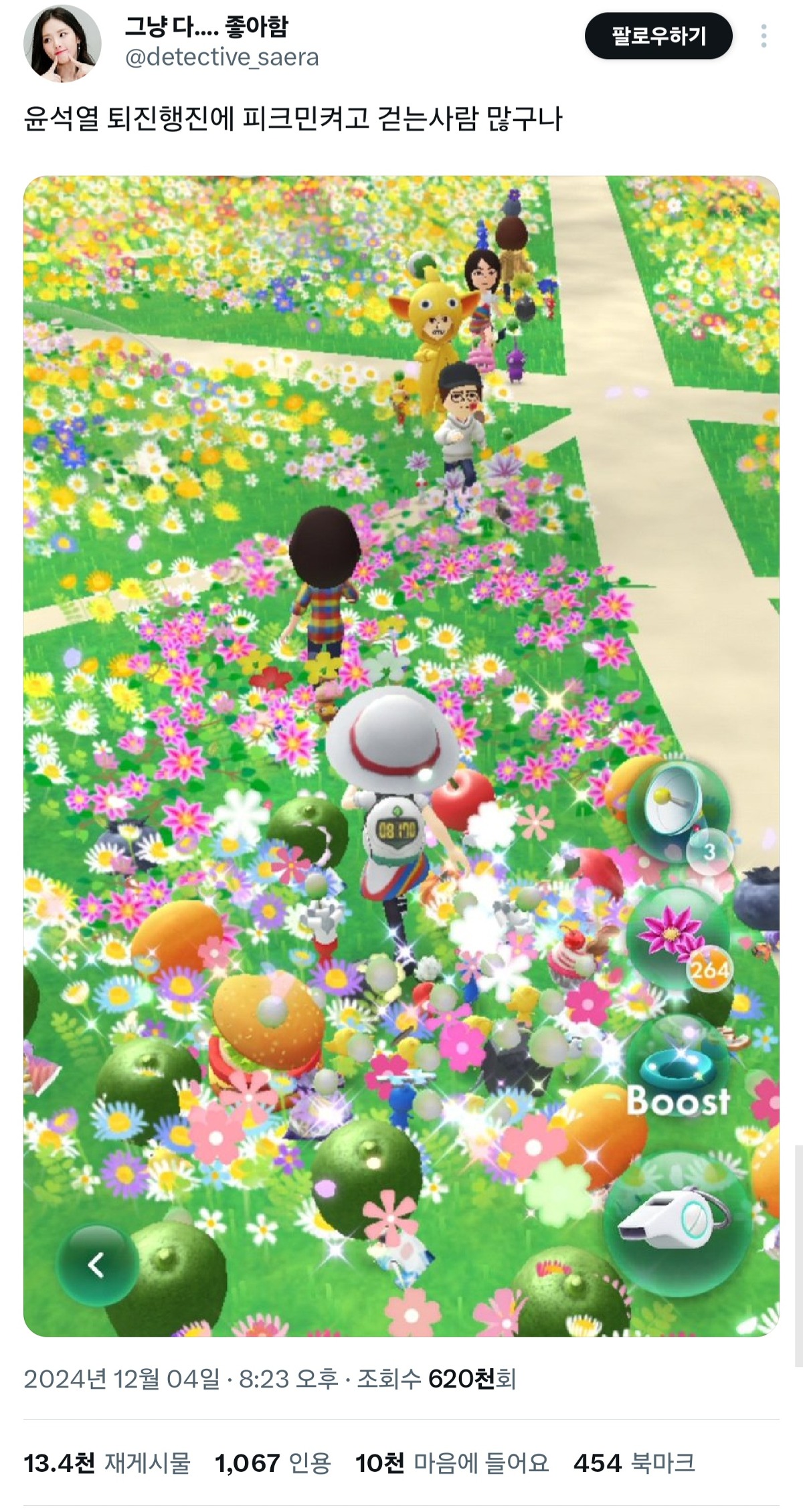This screenshot has width=803, height=1512.
Task: Open the author's profile picture
Action: coord(62,43)
